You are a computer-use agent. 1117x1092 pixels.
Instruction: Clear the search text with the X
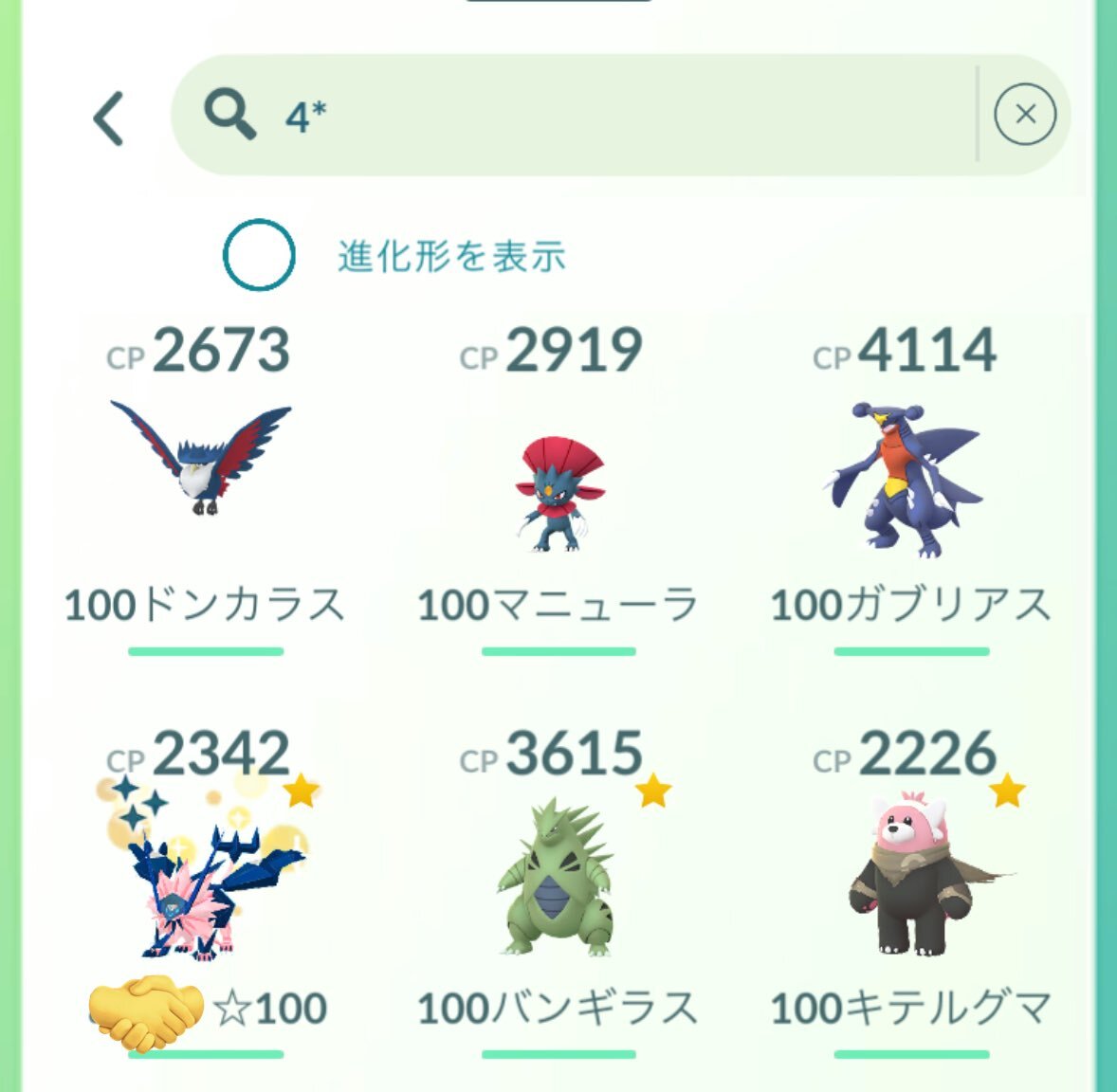(x=1024, y=115)
